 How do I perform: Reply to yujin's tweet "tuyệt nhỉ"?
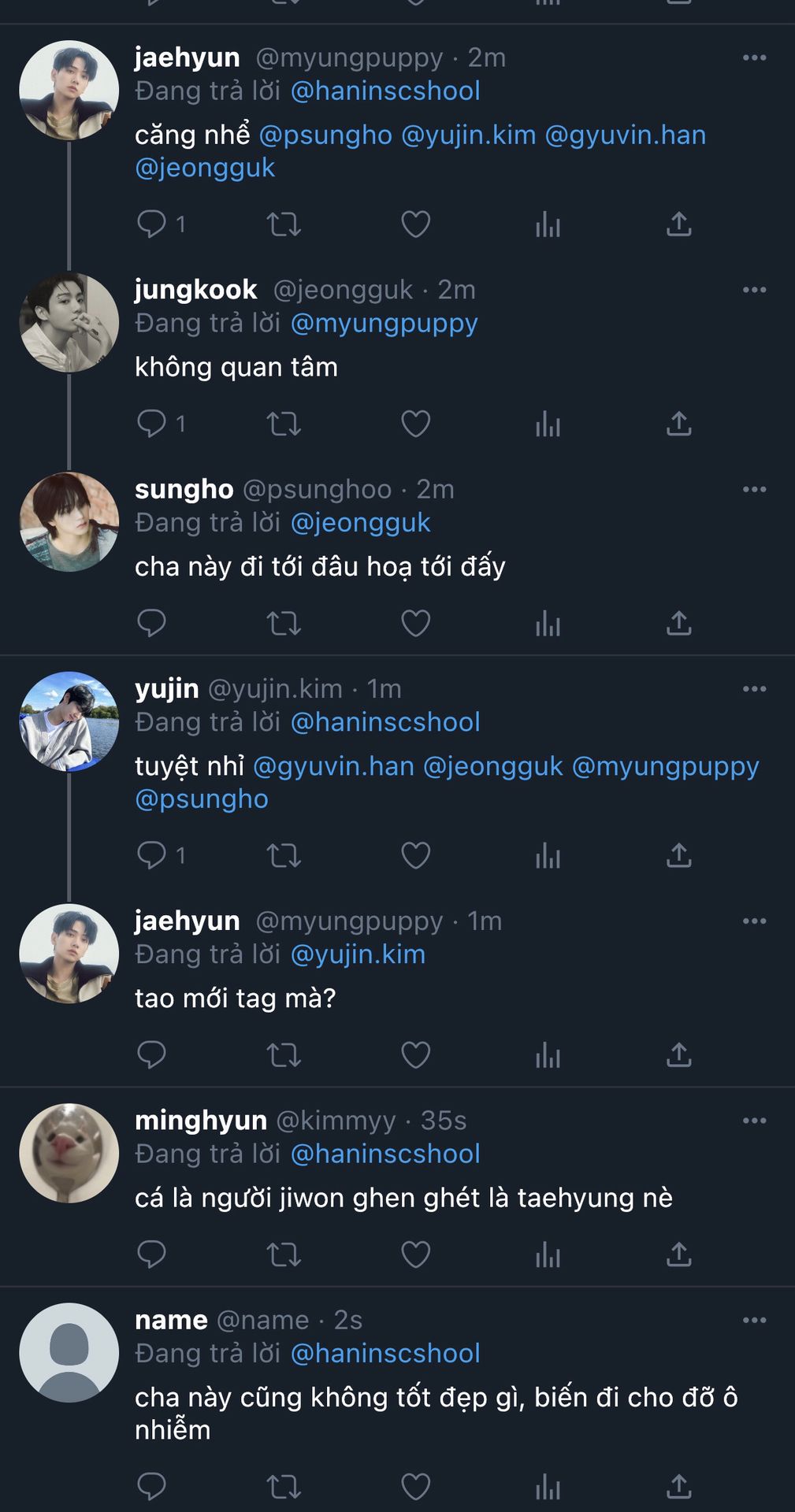151,854
